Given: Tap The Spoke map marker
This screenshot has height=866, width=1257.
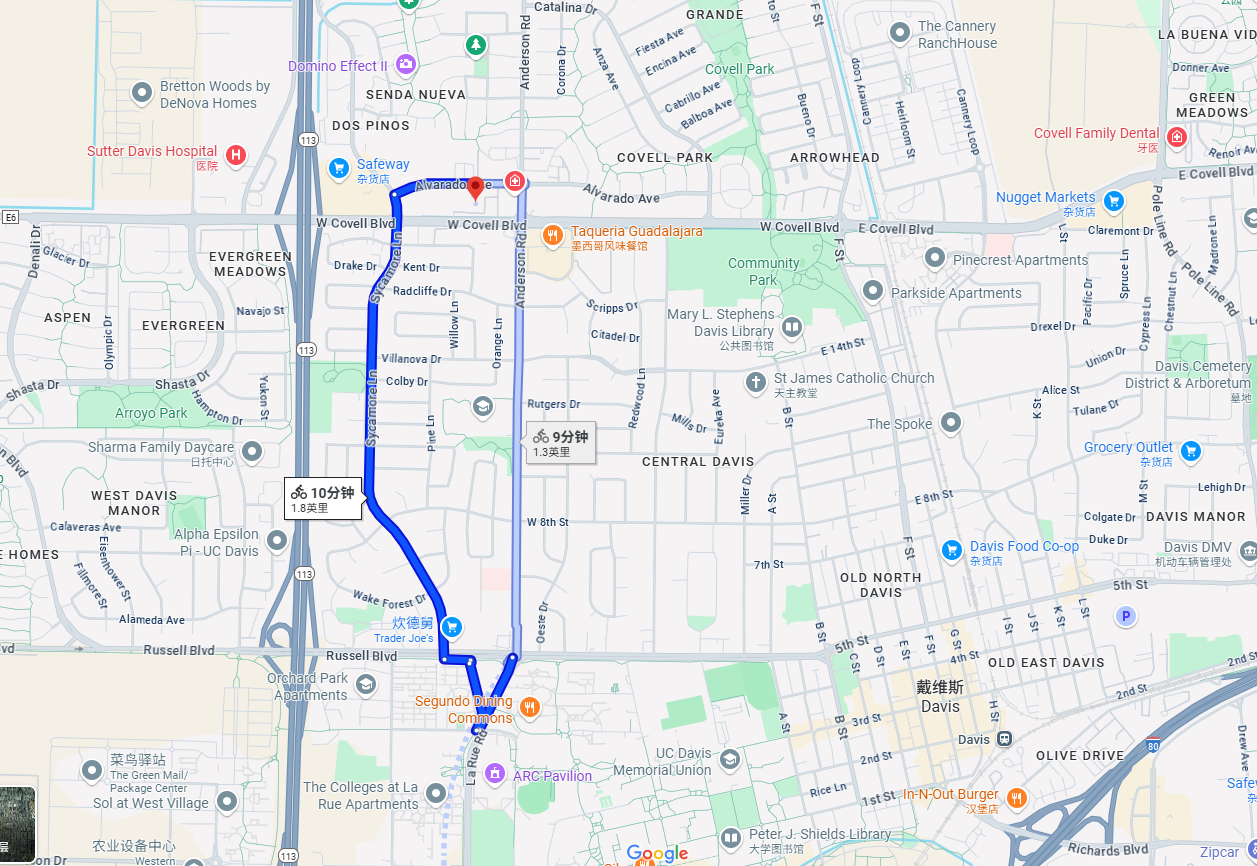Looking at the screenshot, I should click(x=950, y=422).
